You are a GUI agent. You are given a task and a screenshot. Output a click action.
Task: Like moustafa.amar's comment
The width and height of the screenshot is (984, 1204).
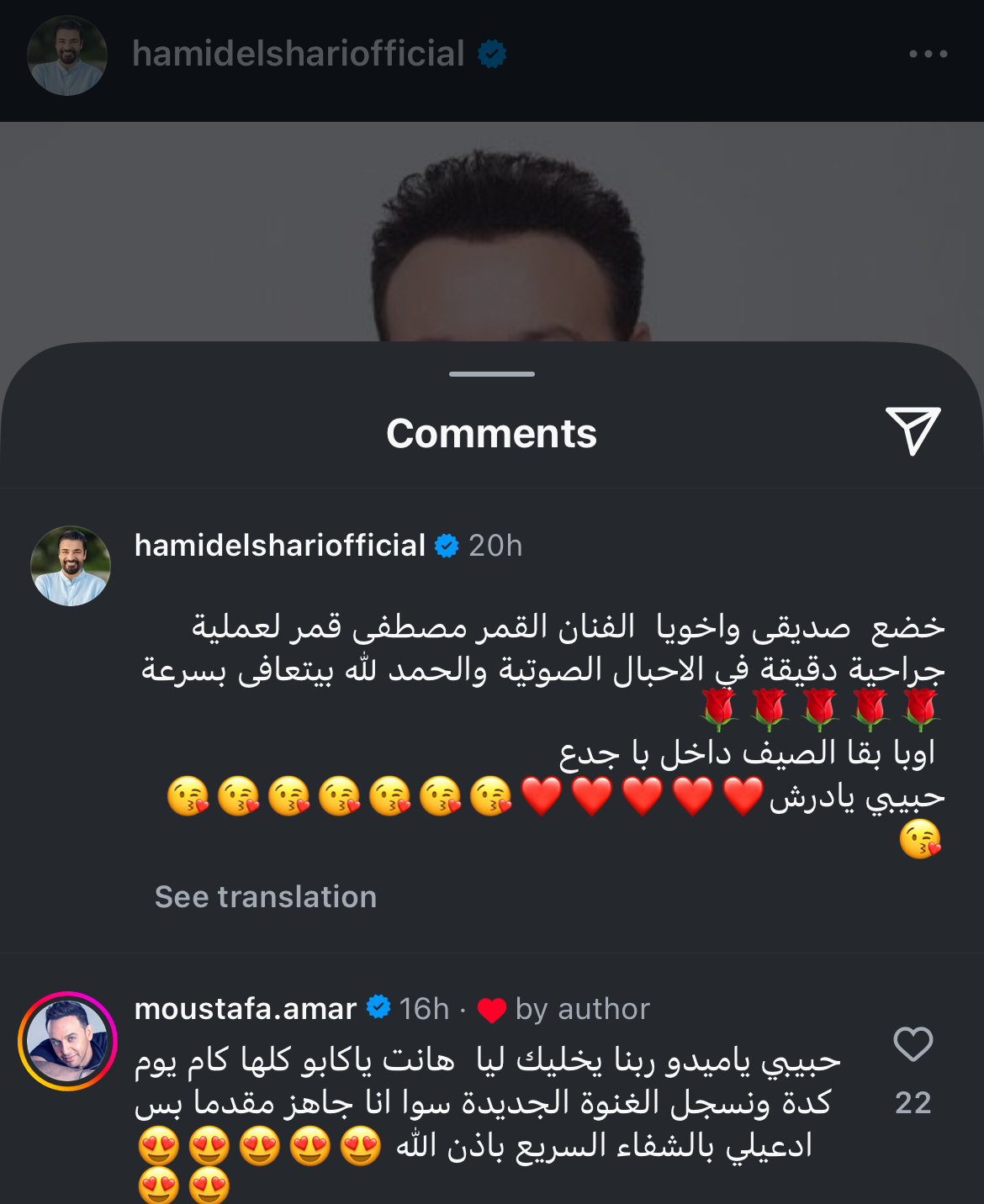tap(913, 1045)
